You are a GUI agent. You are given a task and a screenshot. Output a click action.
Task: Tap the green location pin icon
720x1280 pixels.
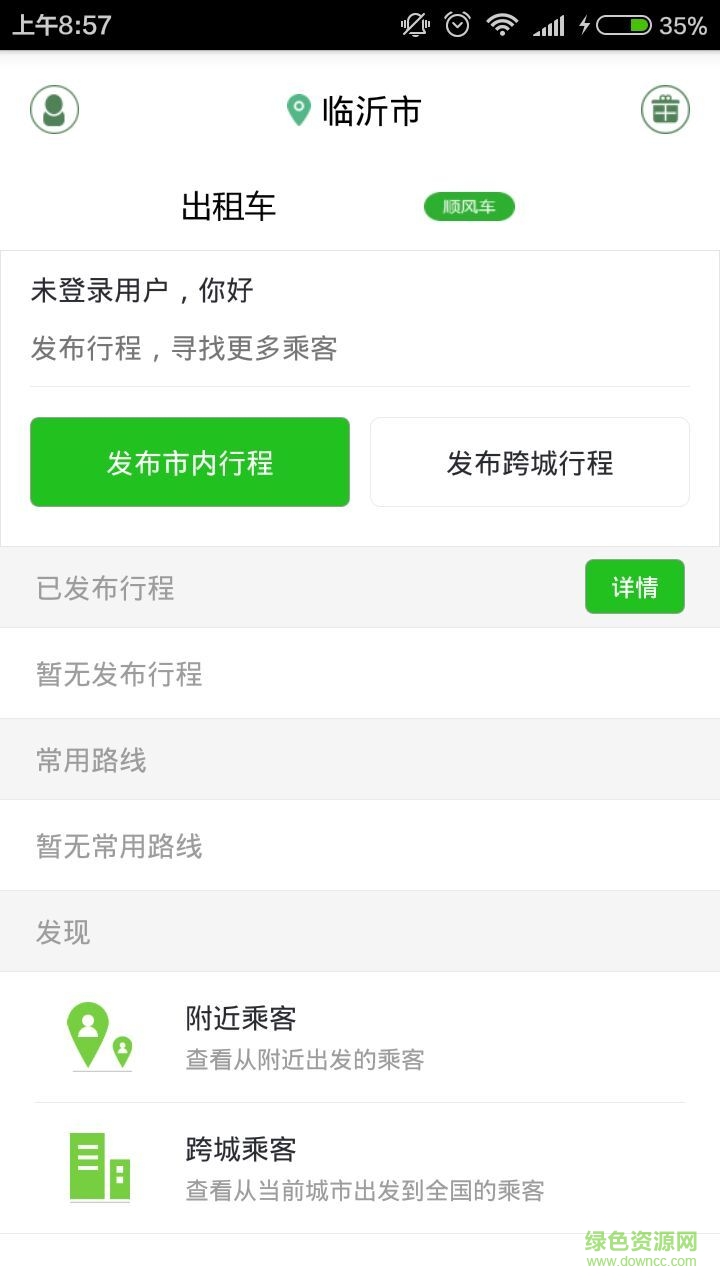click(x=297, y=110)
